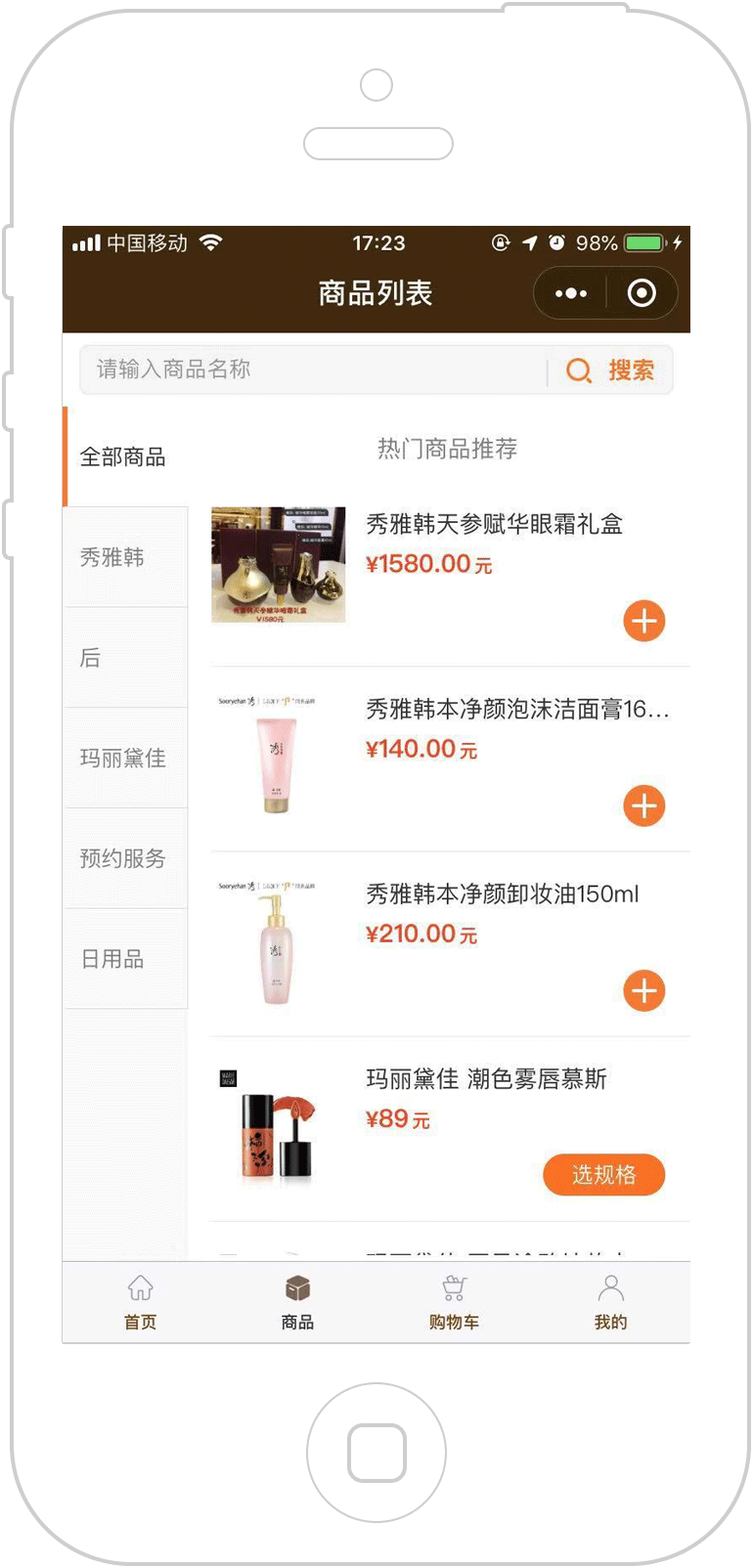Select the 全部商品 category
Viewport: 753px width, 1568px height.
(125, 457)
